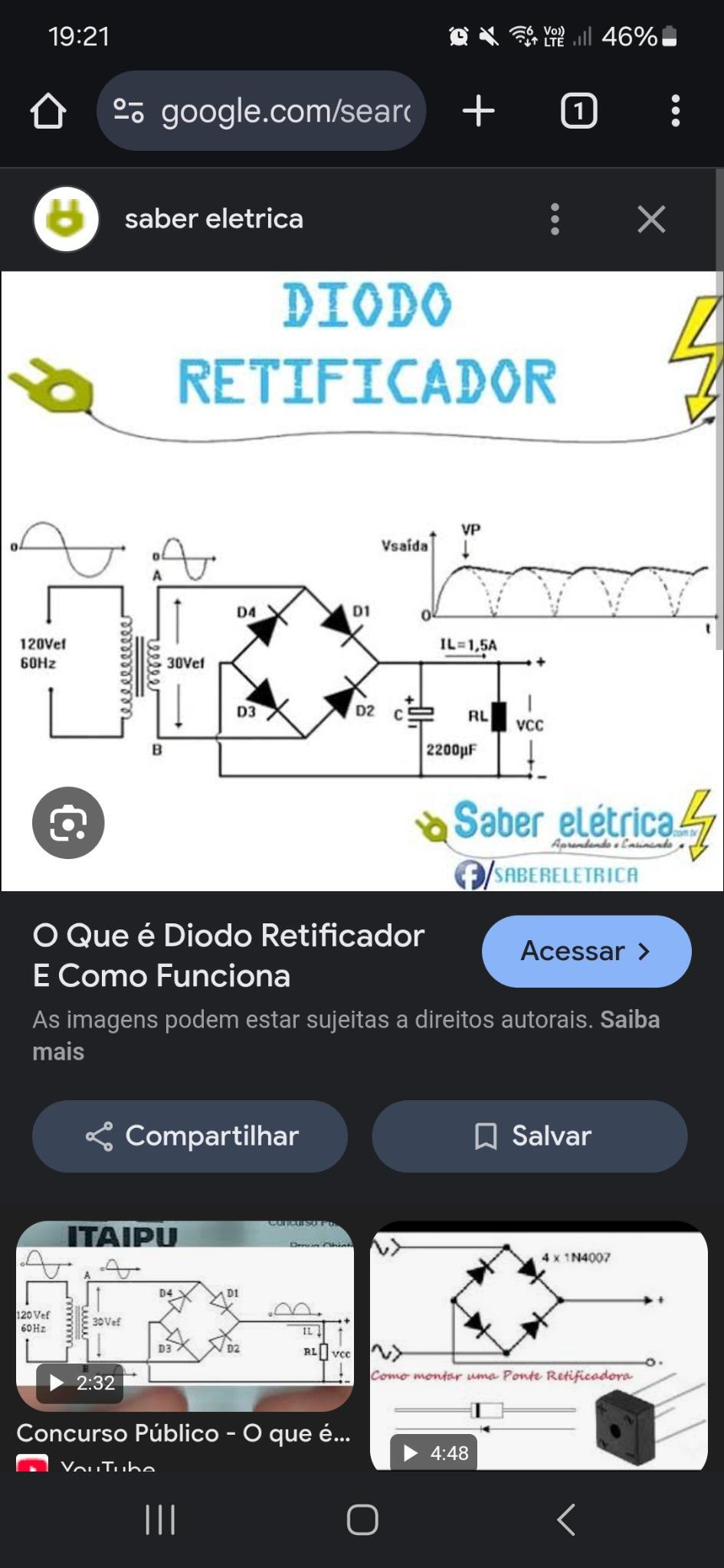Image resolution: width=724 pixels, height=1568 pixels.
Task: Go back with the system back button
Action: (x=566, y=1520)
